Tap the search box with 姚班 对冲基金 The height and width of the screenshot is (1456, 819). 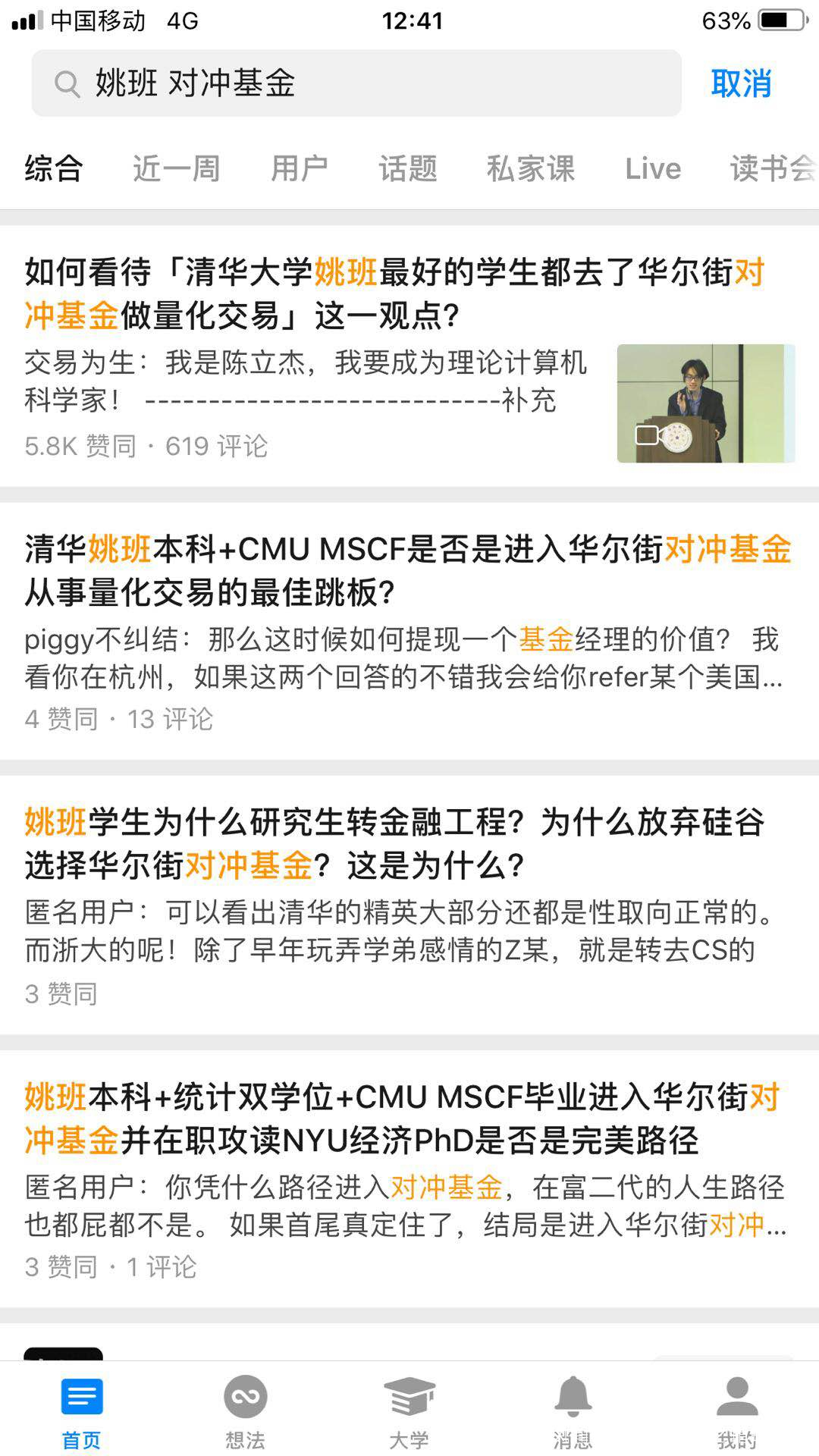(x=356, y=83)
